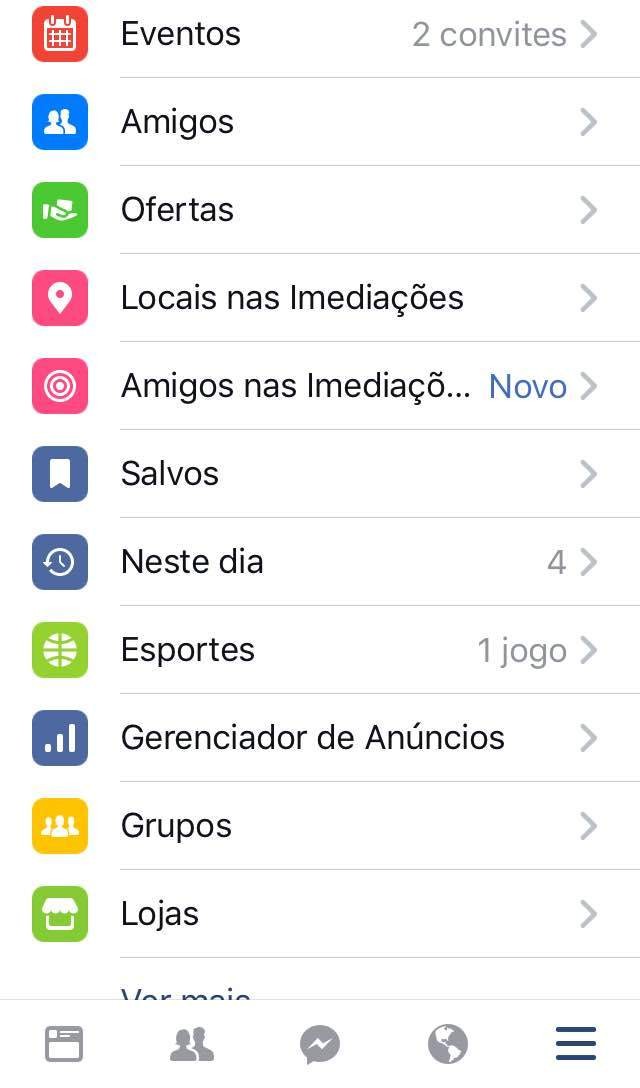The image size is (640, 1088).
Task: Select the hamburger menu tab
Action: (x=576, y=1044)
